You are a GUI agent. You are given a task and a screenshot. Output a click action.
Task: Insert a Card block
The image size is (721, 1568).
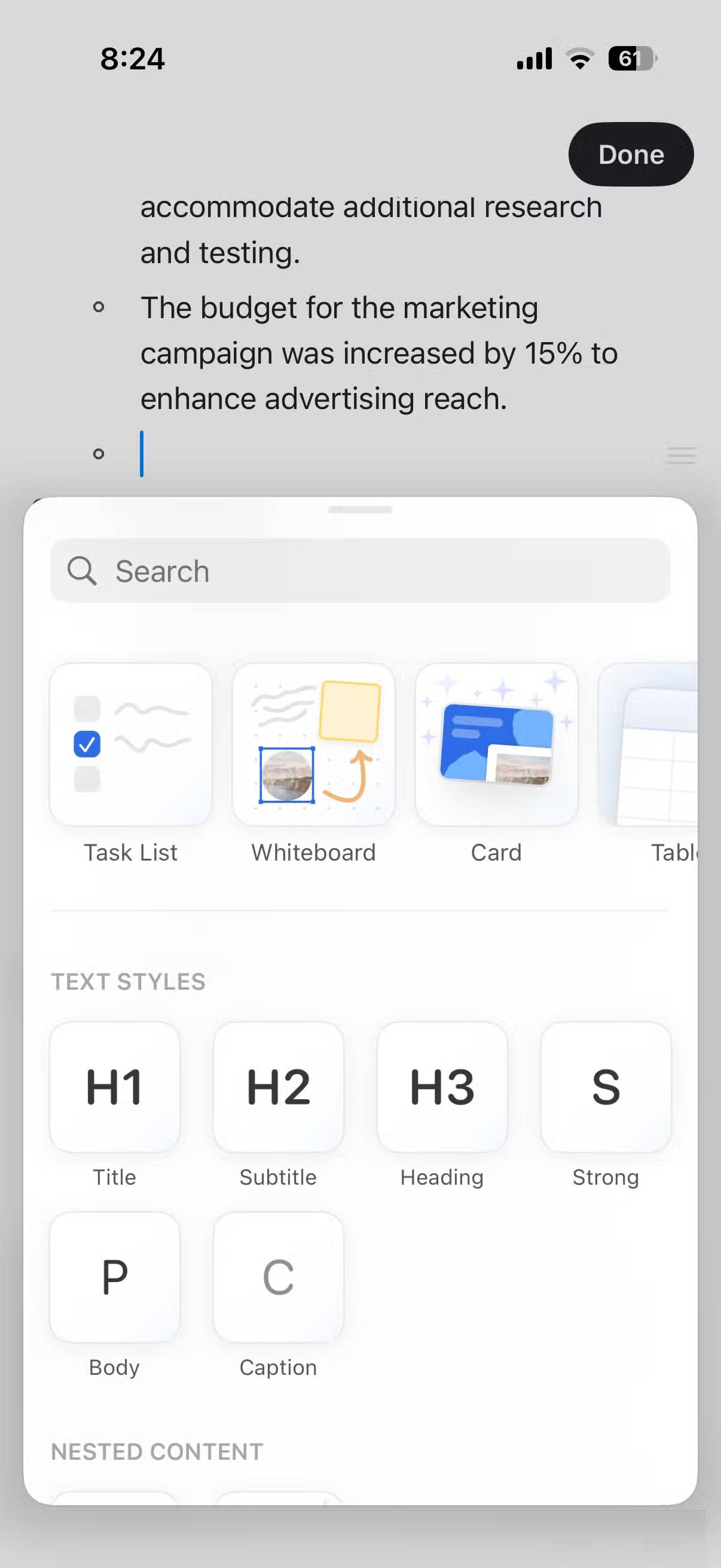[496, 745]
